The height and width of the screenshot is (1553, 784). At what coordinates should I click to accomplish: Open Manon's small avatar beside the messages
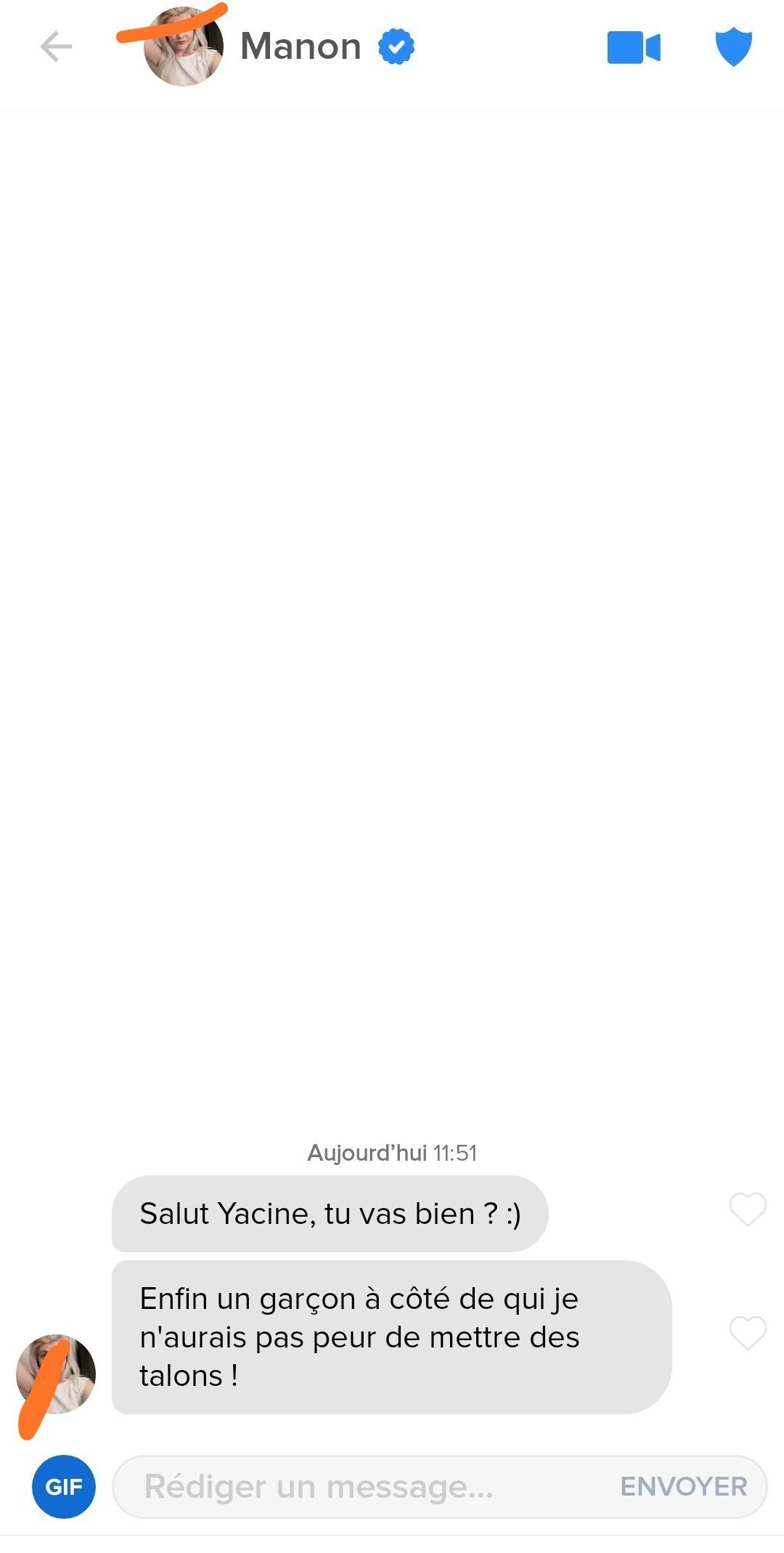[56, 1374]
